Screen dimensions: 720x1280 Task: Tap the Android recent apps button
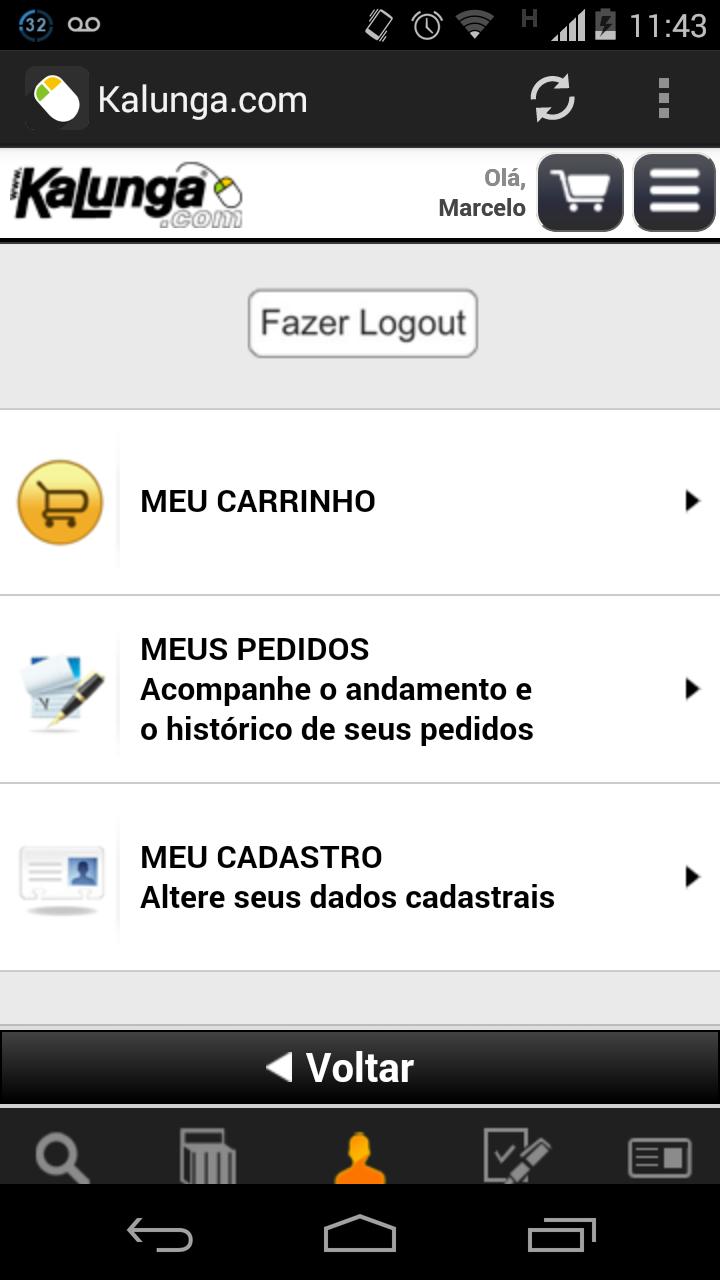pyautogui.click(x=561, y=1234)
